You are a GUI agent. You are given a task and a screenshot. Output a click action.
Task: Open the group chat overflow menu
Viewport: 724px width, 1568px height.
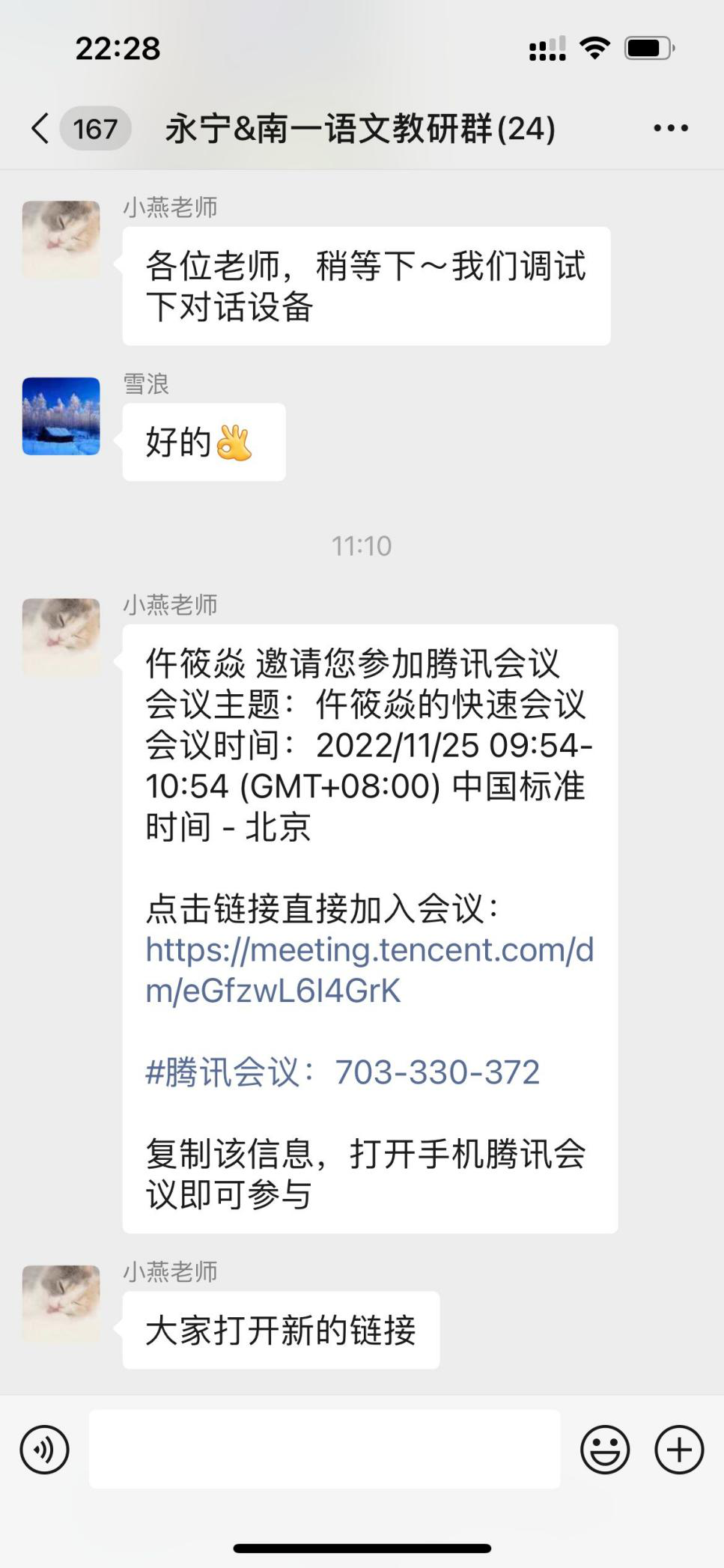coord(670,128)
